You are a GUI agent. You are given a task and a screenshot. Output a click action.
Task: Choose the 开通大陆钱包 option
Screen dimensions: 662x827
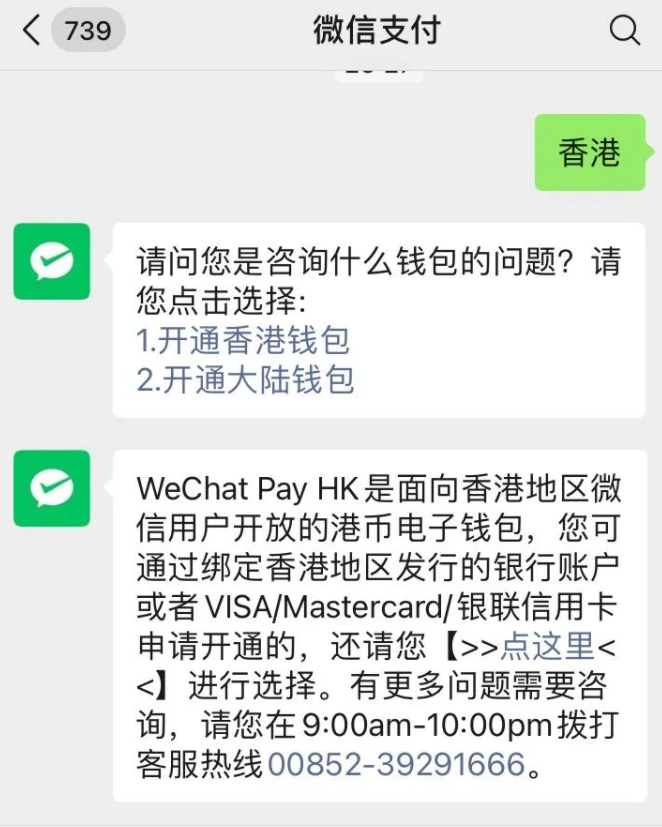(x=245, y=380)
